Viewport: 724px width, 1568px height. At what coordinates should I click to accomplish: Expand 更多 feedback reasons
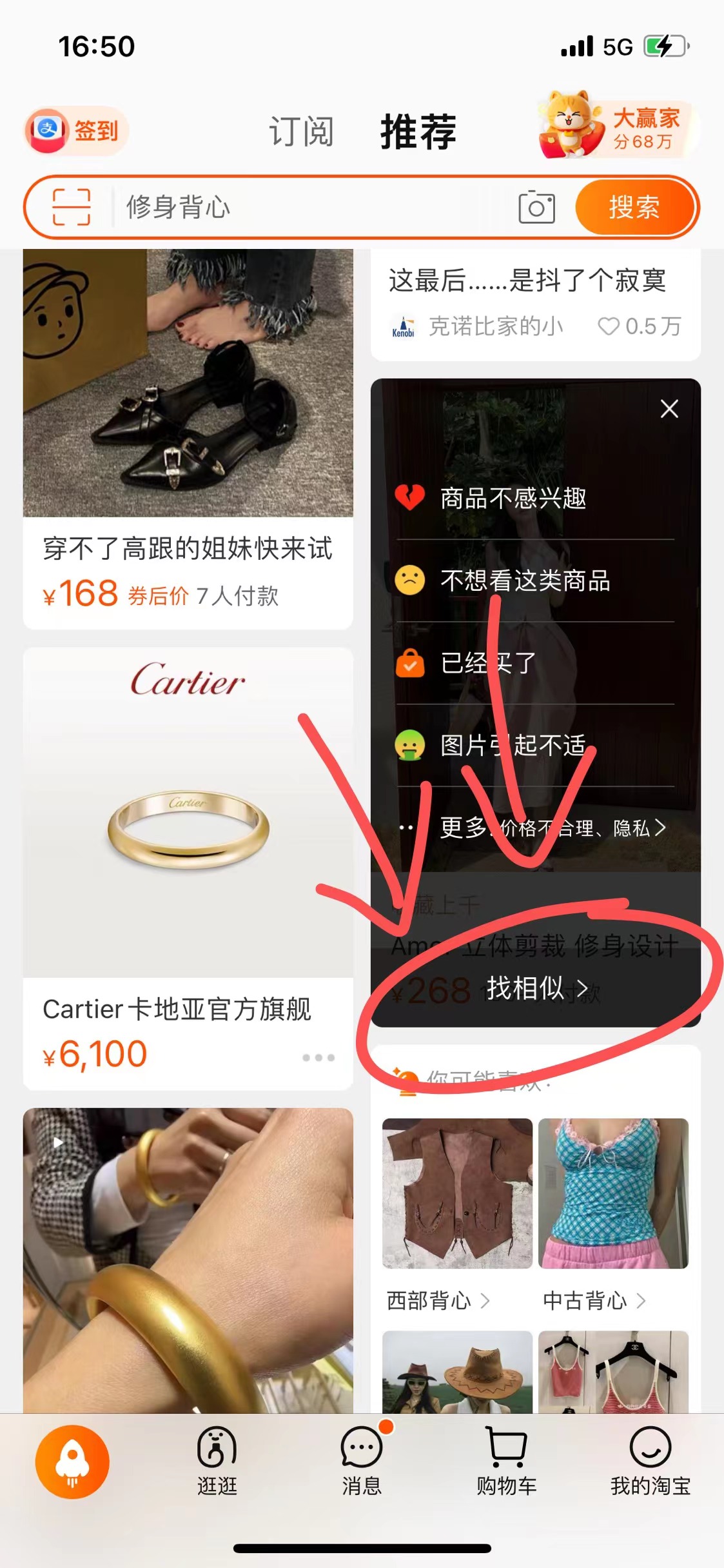[551, 828]
